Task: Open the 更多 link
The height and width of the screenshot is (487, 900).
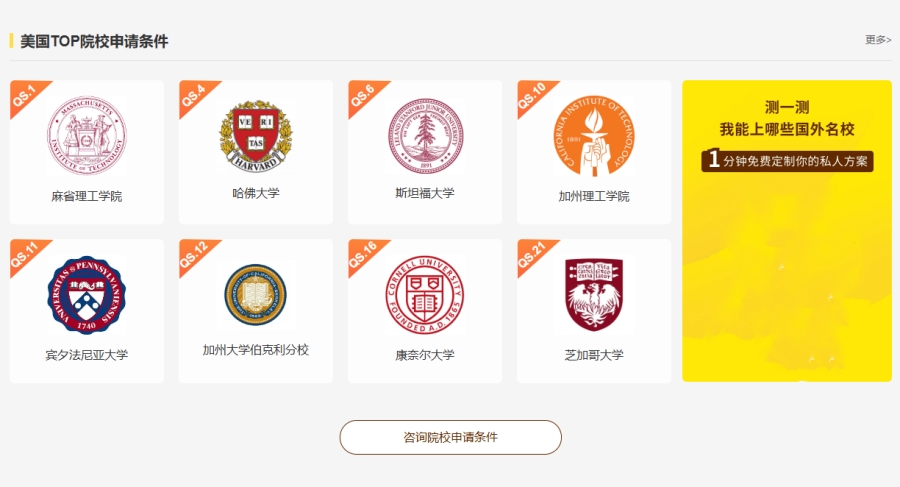Action: [877, 40]
